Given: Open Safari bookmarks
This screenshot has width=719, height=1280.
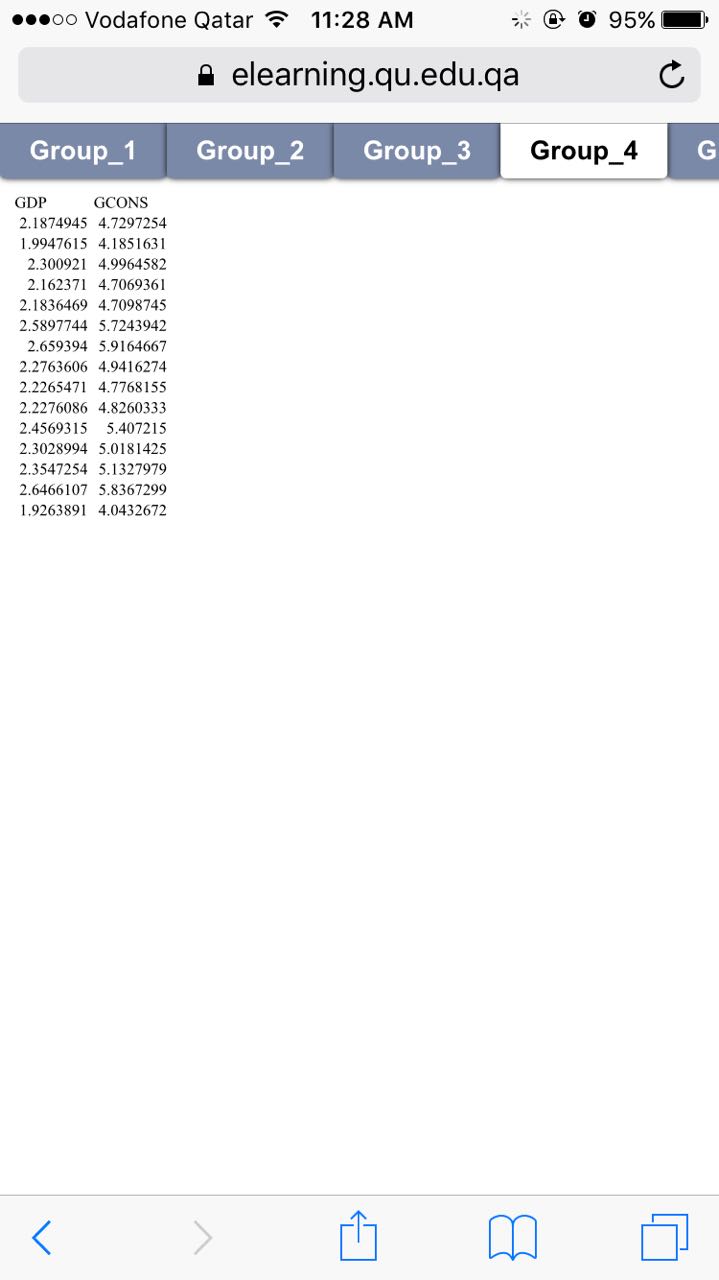Looking at the screenshot, I should click(512, 1238).
